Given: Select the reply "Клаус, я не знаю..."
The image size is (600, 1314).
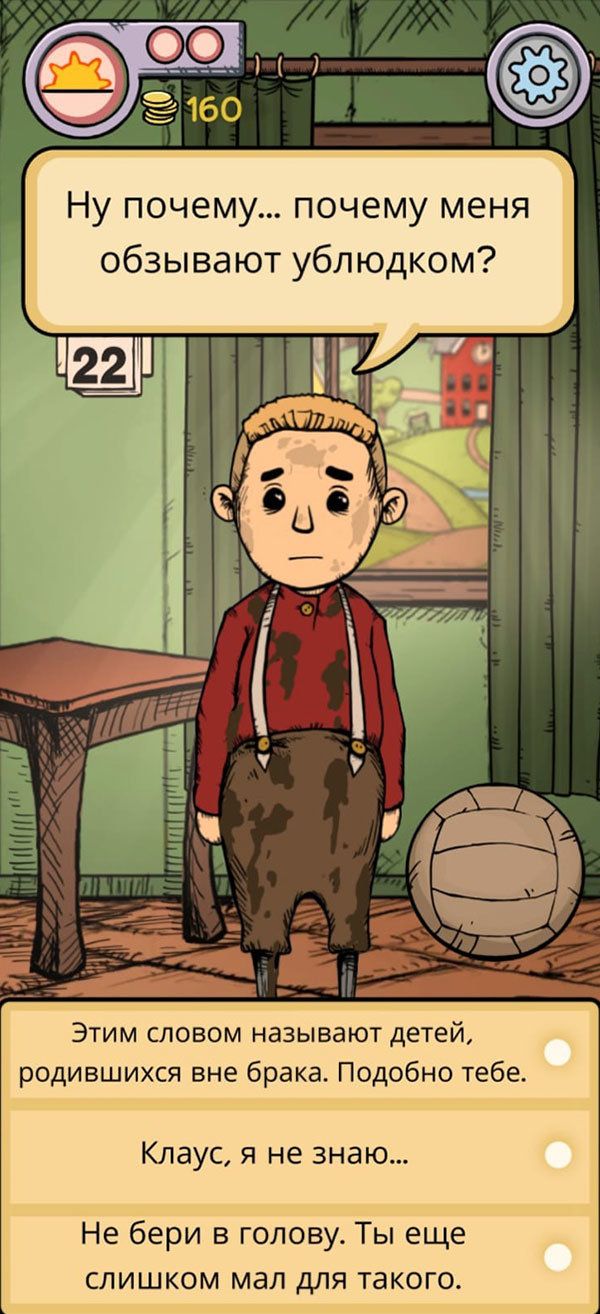Looking at the screenshot, I should click(300, 1156).
